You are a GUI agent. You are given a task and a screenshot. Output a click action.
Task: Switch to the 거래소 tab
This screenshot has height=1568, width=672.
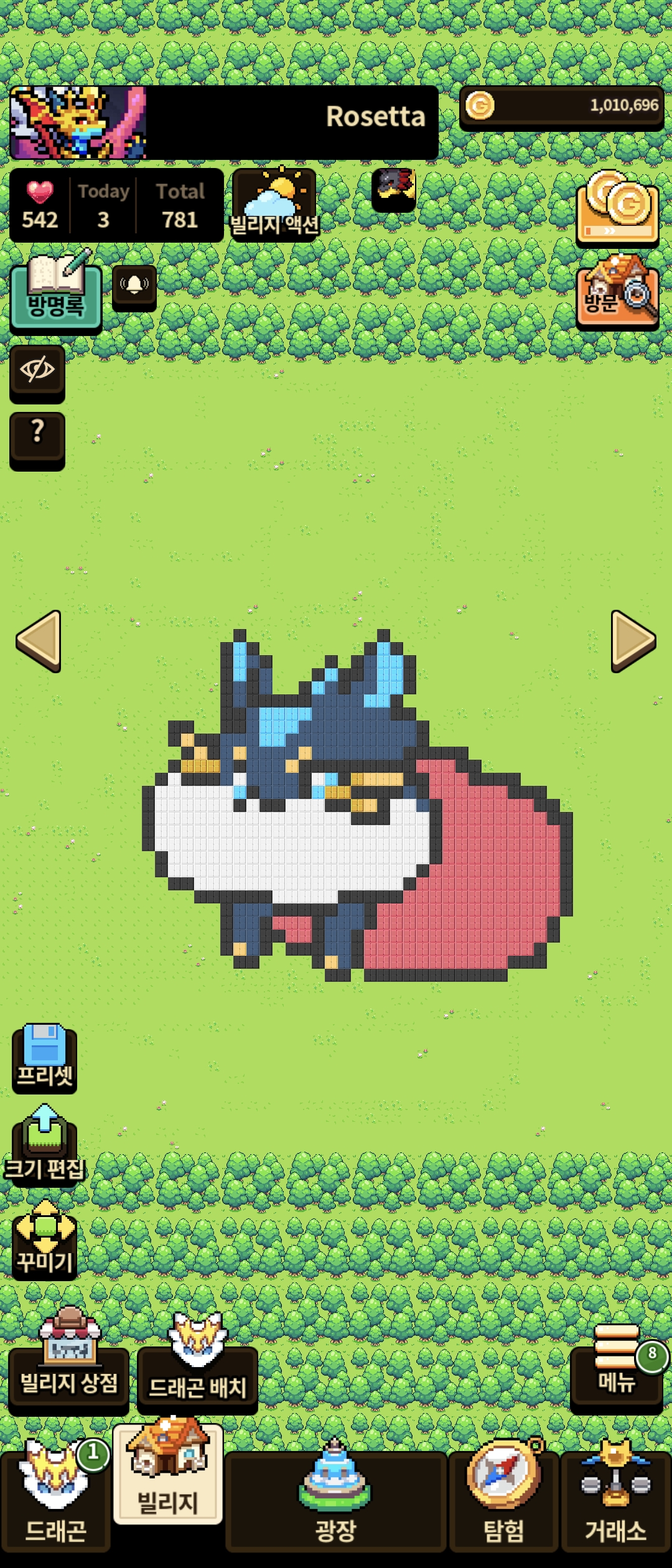click(615, 1501)
